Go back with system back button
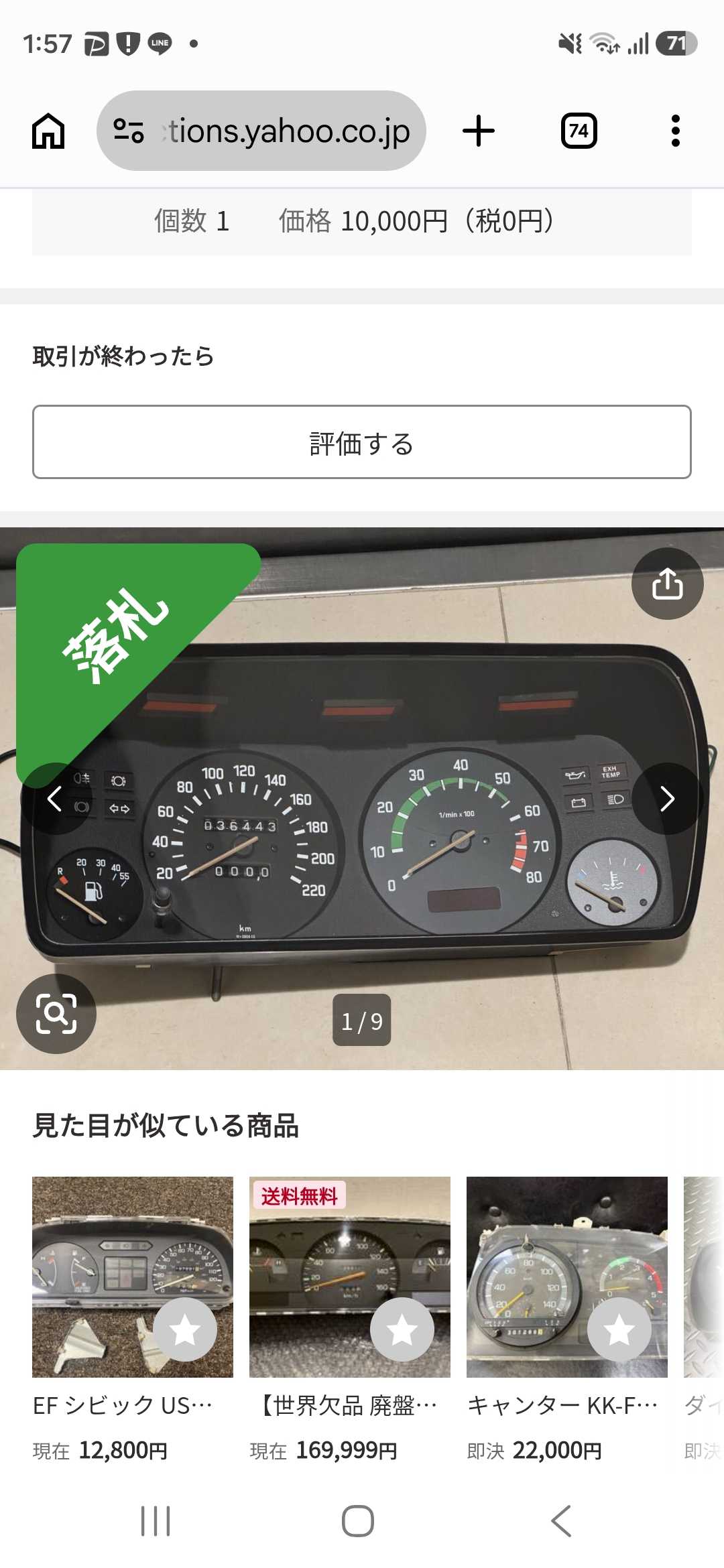The image size is (724, 1568). tap(562, 1521)
